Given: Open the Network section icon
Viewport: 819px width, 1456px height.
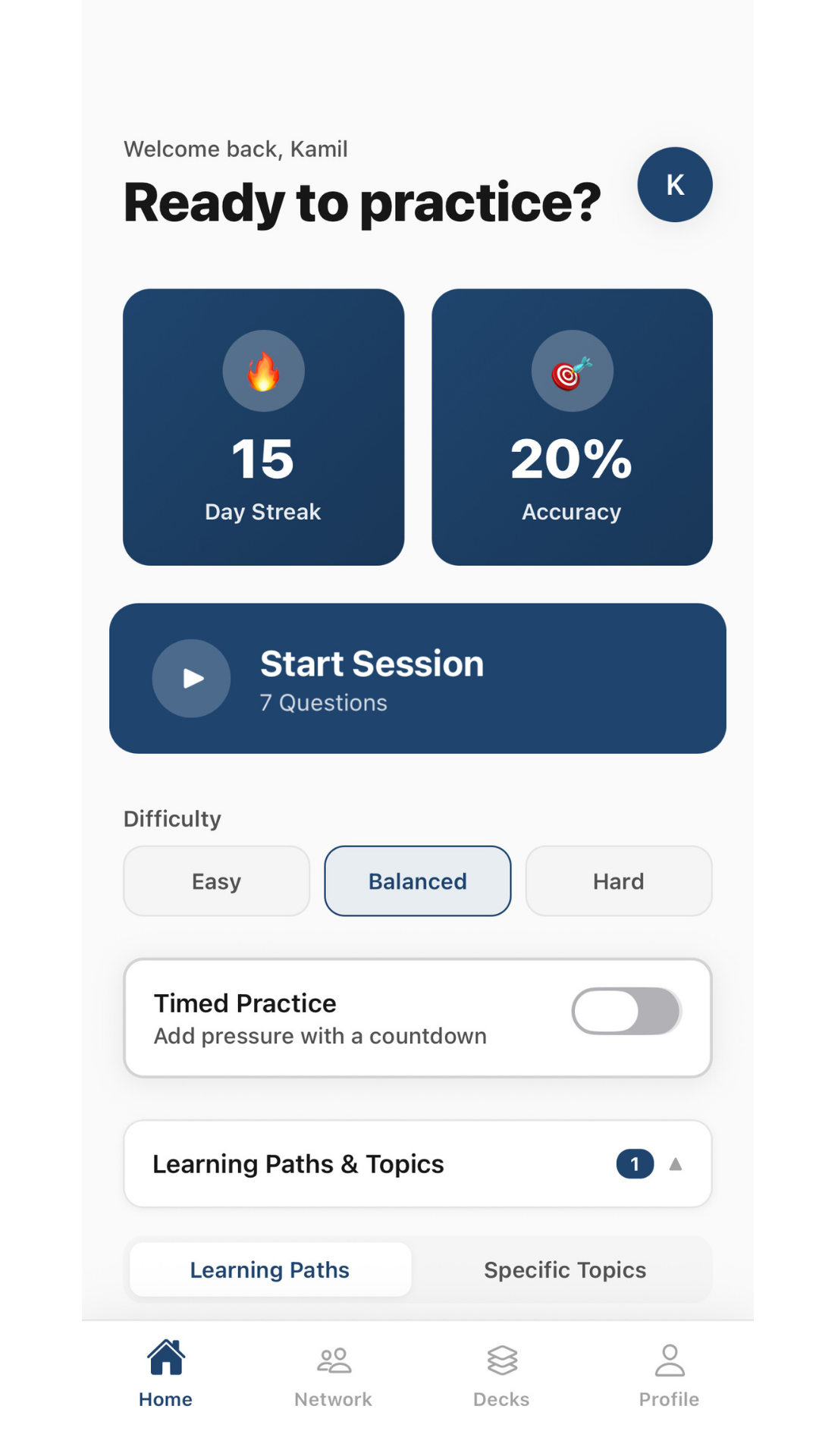Looking at the screenshot, I should [x=333, y=1360].
